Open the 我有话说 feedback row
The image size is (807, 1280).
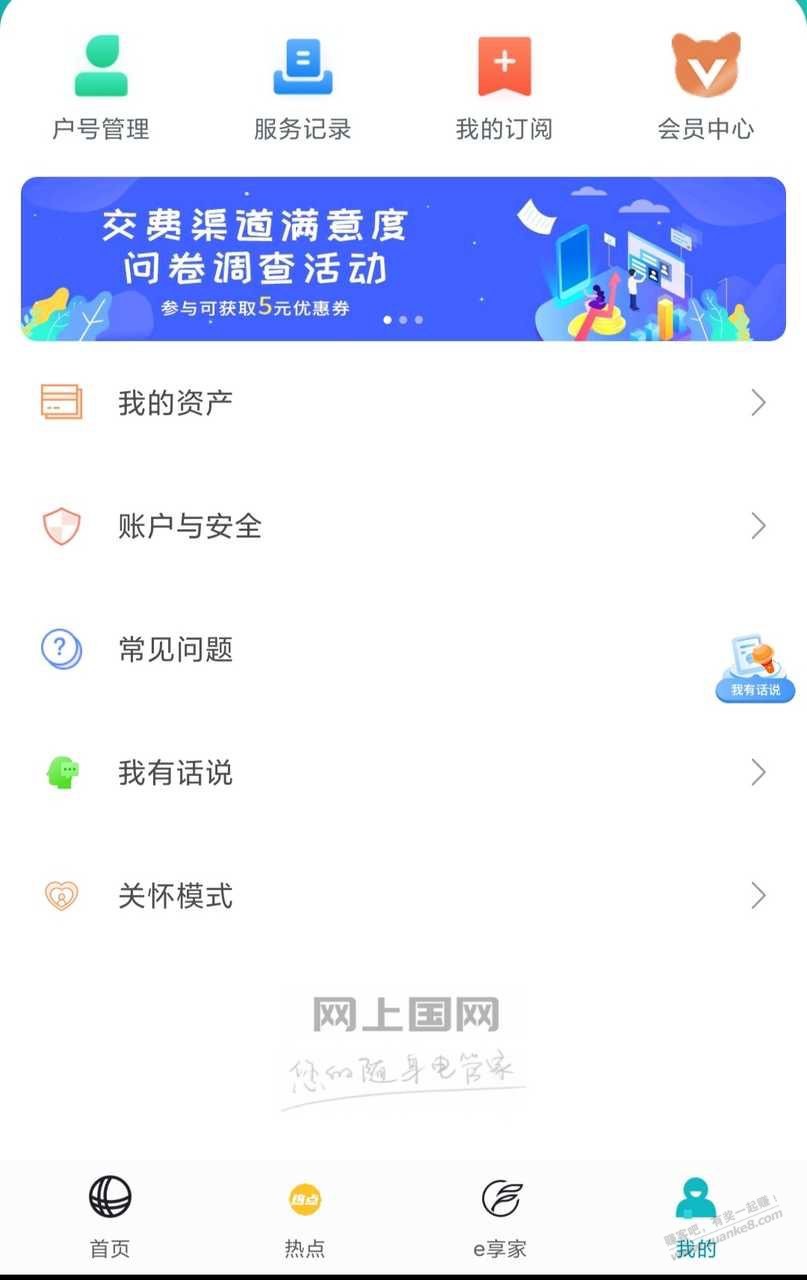(x=403, y=773)
